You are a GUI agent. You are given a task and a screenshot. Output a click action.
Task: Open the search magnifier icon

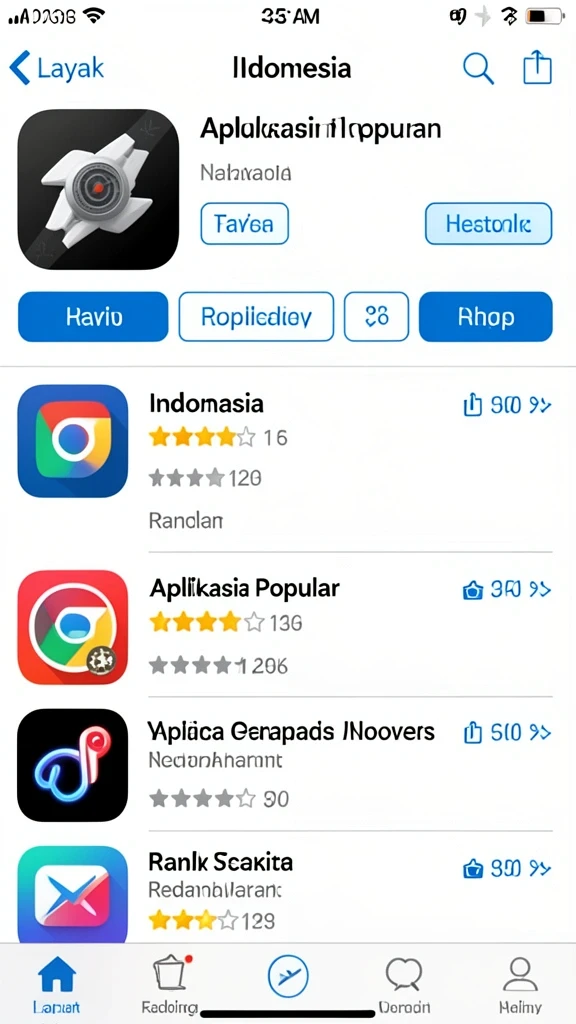coord(478,68)
